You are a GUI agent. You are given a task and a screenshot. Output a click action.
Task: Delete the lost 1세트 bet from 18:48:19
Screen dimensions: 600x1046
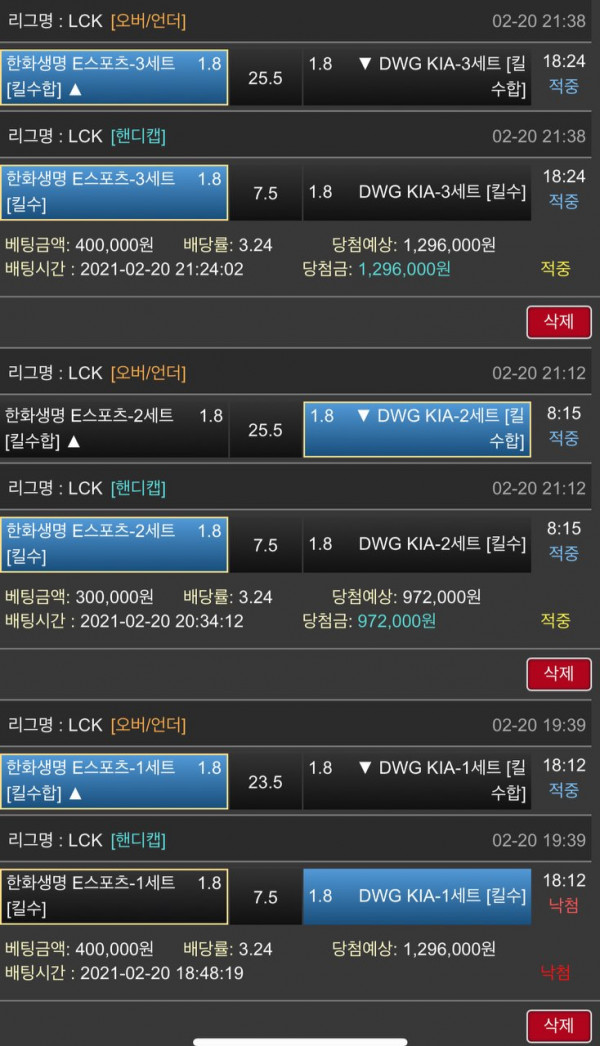coord(558,1025)
